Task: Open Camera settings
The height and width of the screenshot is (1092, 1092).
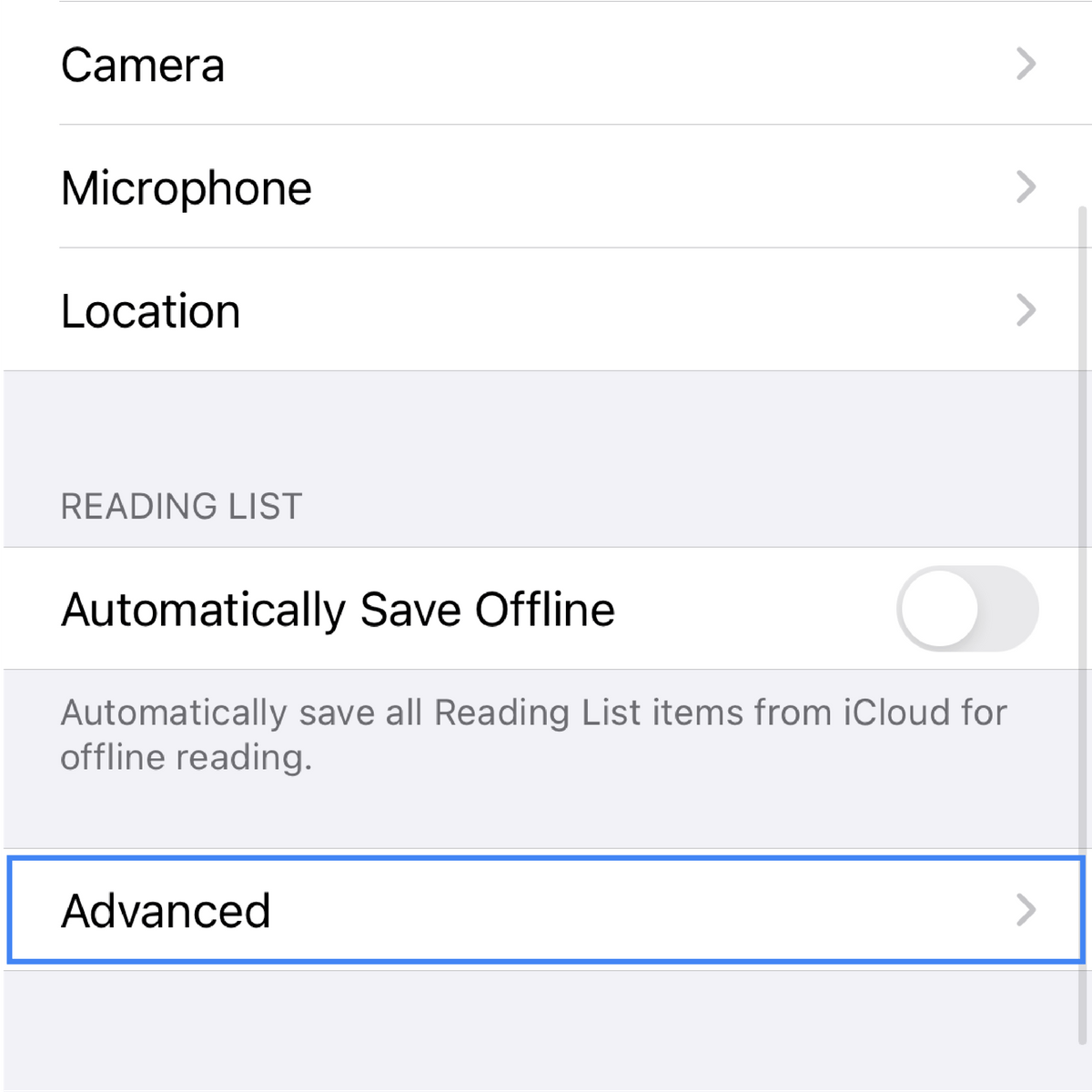Action: tap(546, 64)
